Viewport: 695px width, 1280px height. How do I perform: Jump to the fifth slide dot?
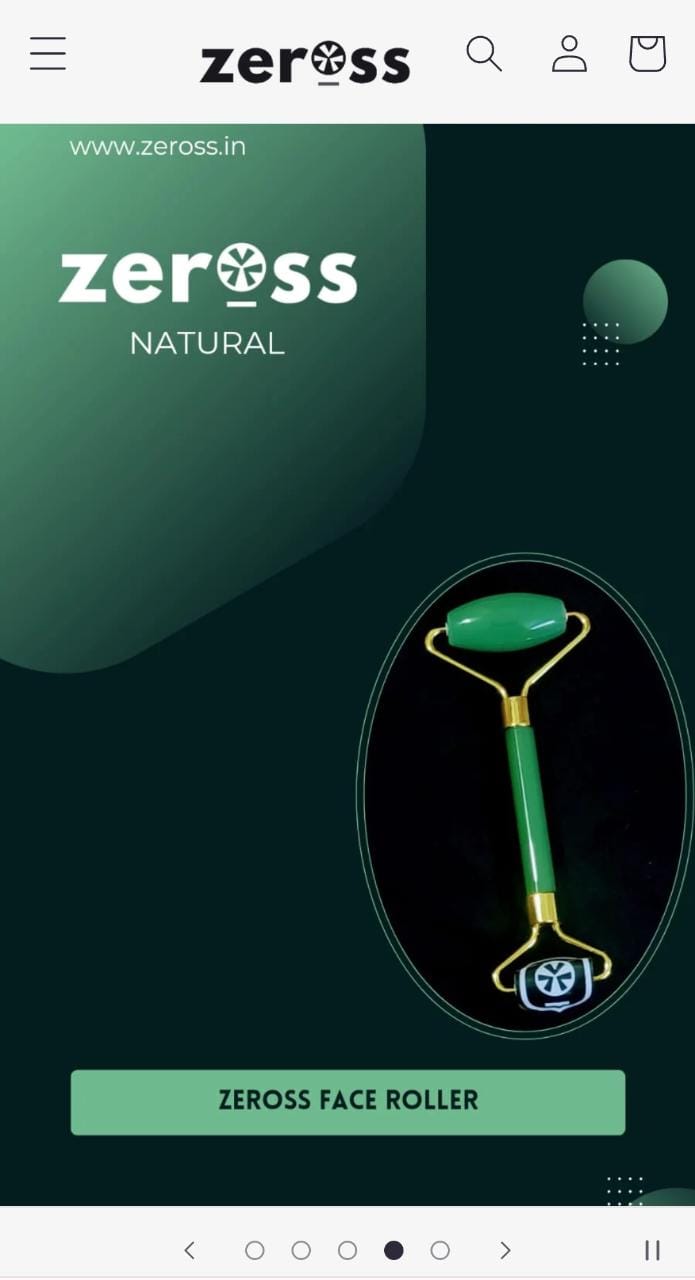pos(440,1250)
